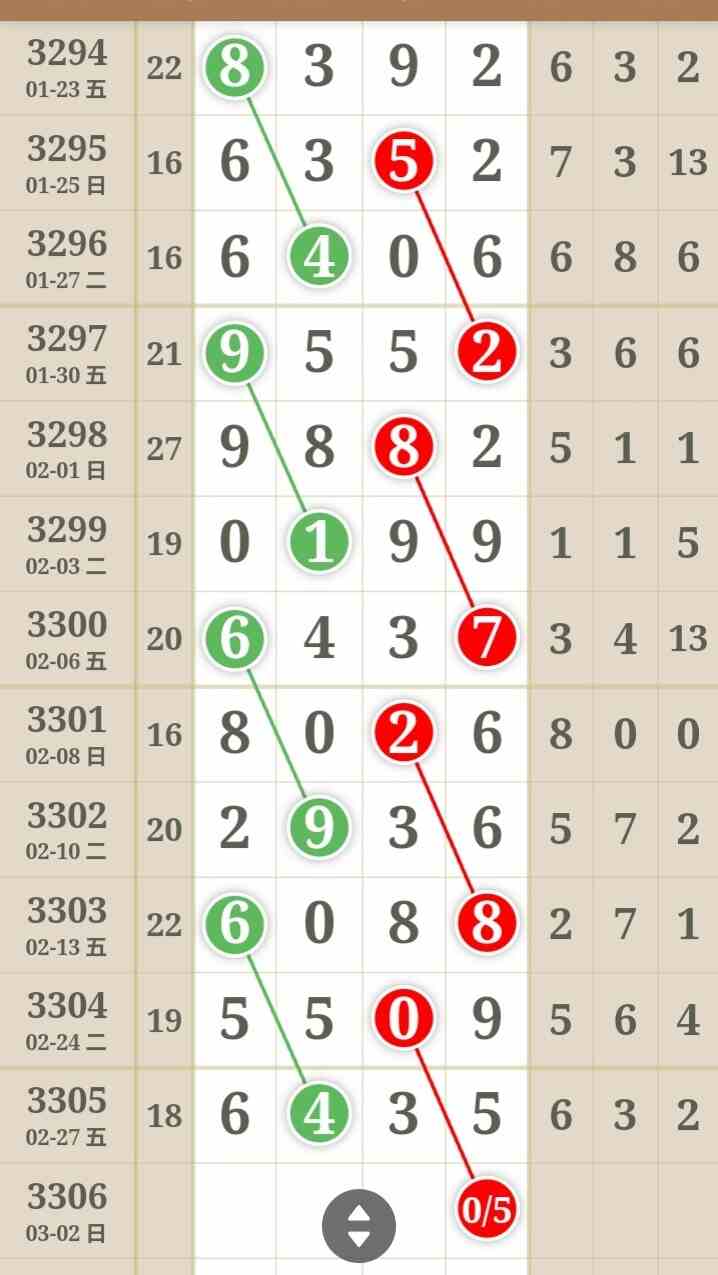Tap the gray up-down scroll button
The image size is (718, 1275).
[358, 1225]
